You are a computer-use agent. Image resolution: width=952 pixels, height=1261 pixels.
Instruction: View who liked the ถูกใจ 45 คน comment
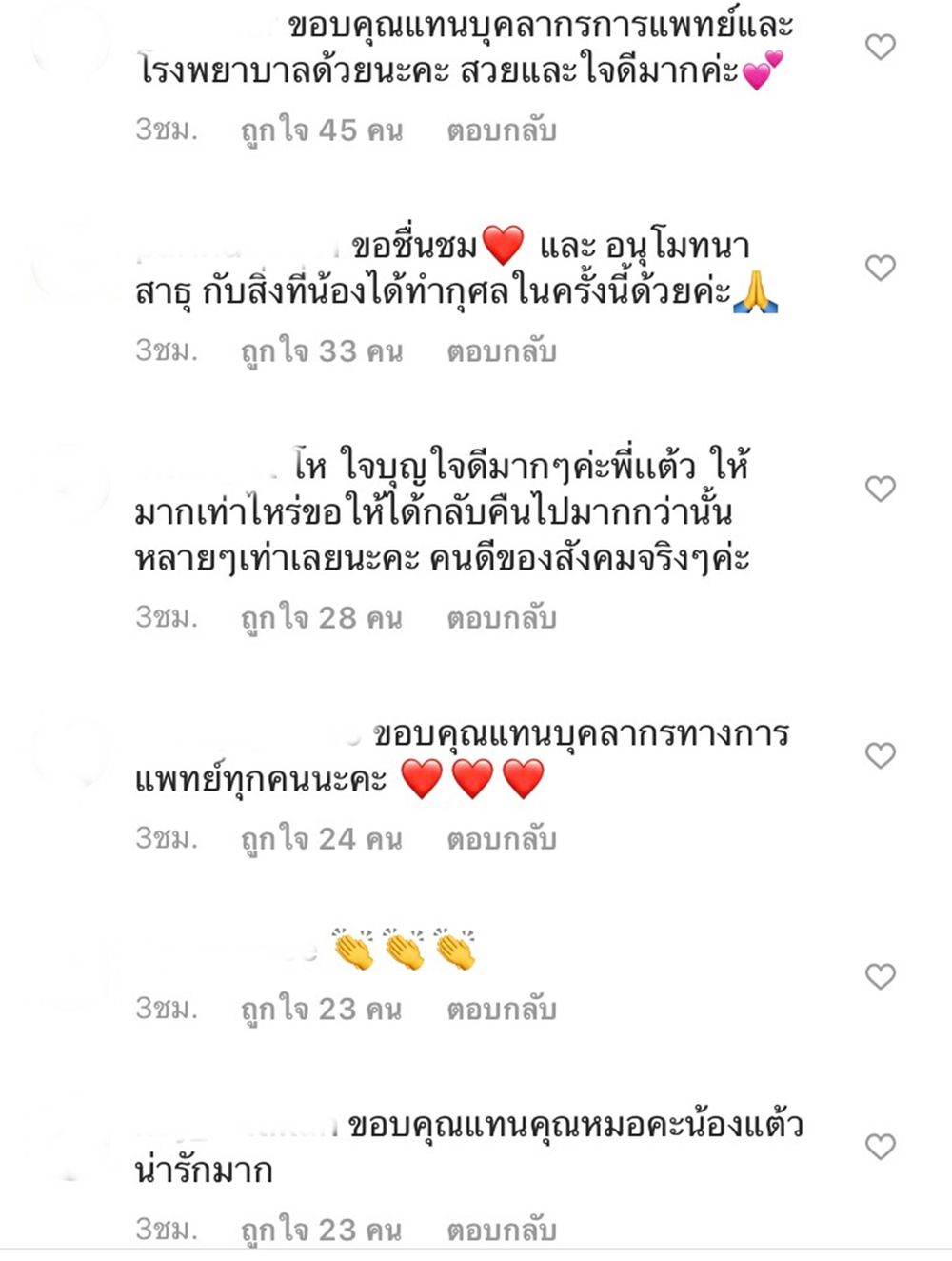321,130
